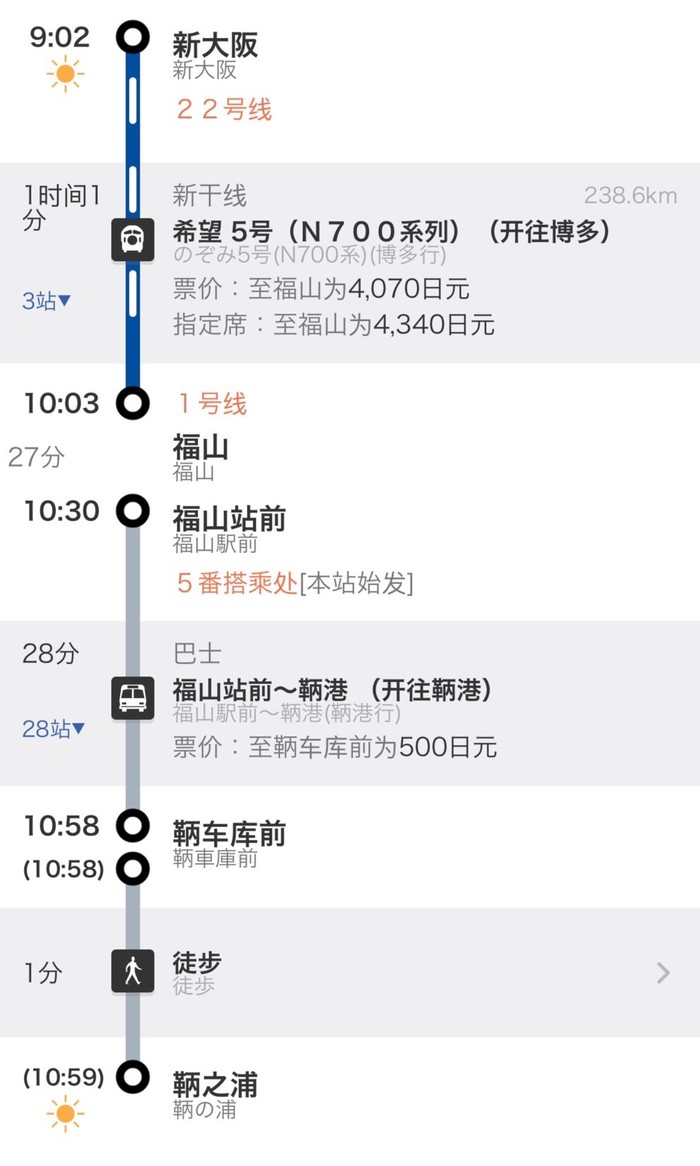Expand the 28站 bus stops list
The width and height of the screenshot is (700, 1166).
point(53,729)
